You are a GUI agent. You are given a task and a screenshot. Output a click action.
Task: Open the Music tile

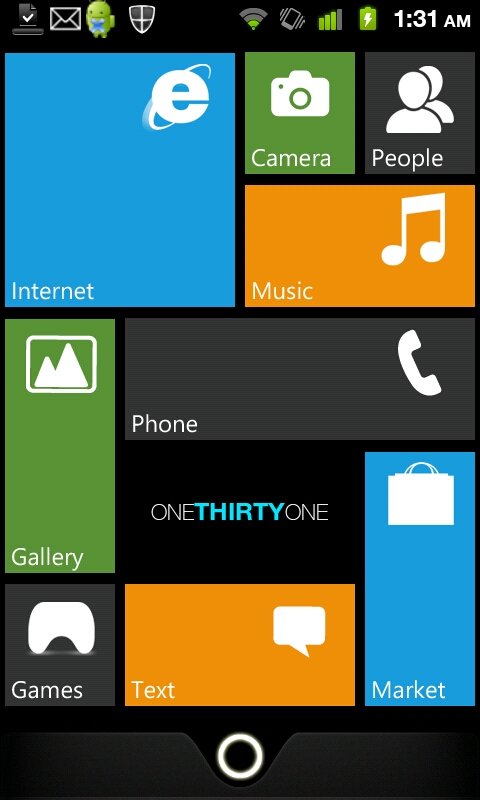point(360,246)
